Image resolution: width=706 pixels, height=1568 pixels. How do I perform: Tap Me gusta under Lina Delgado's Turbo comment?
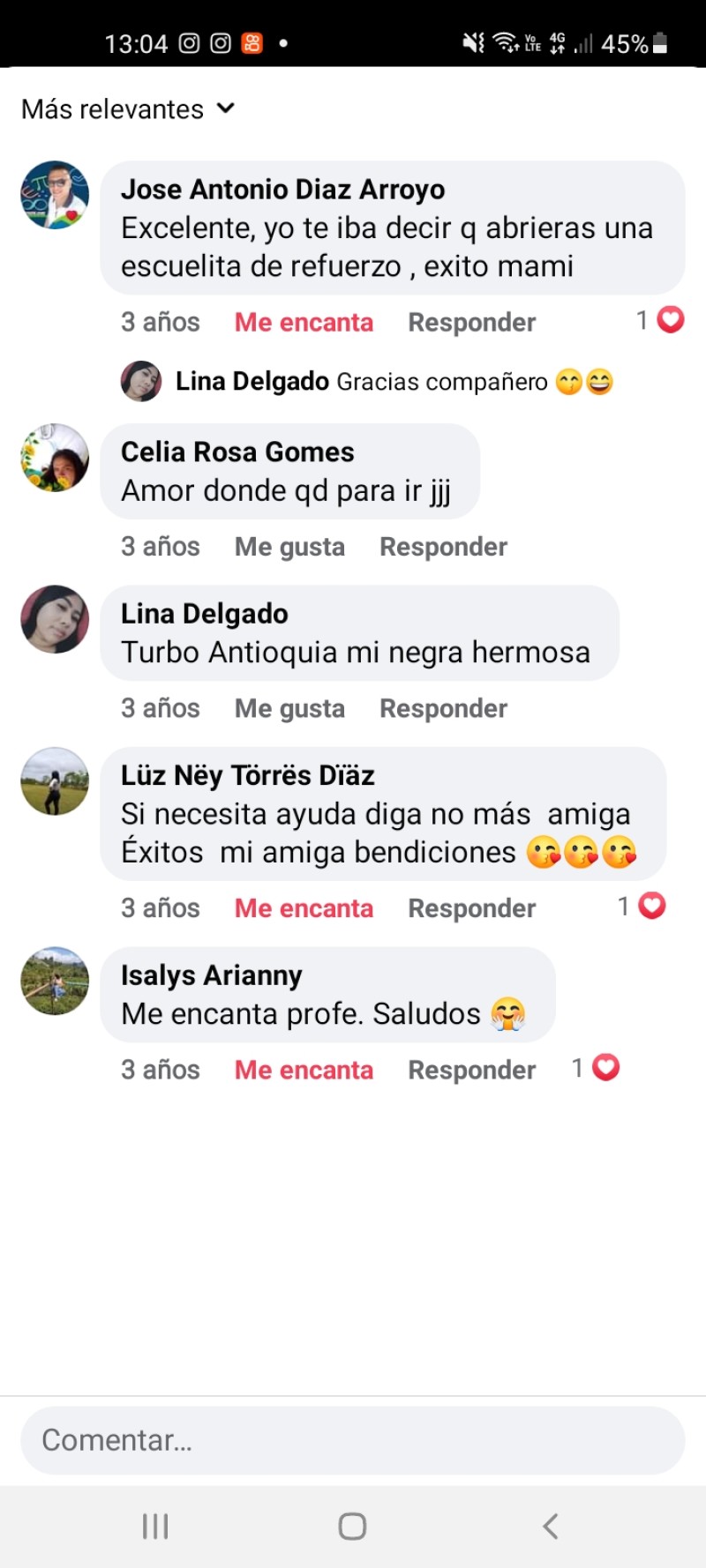(x=289, y=709)
